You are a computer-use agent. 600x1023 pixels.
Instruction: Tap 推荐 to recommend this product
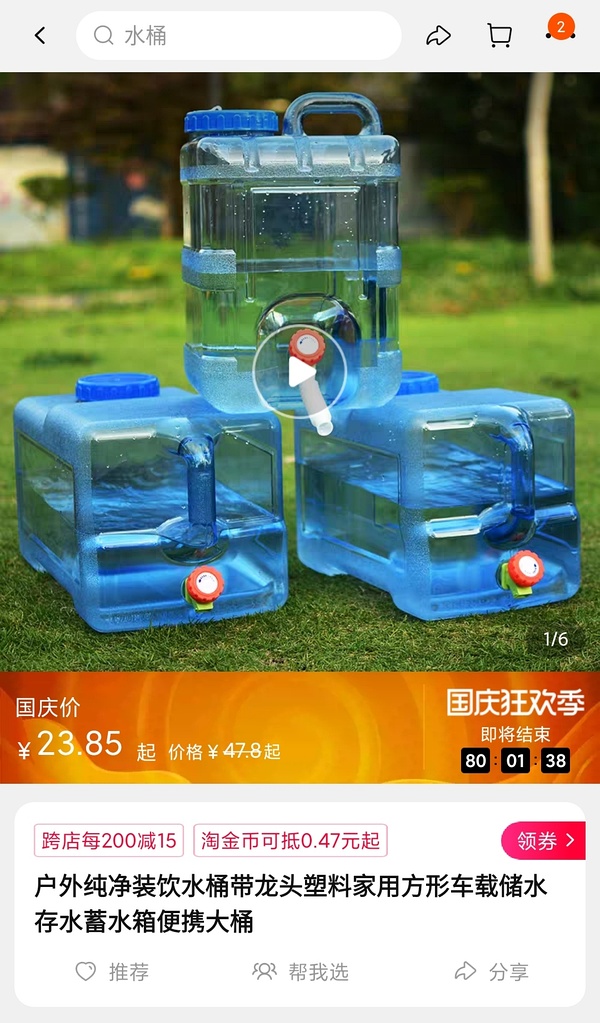click(113, 971)
